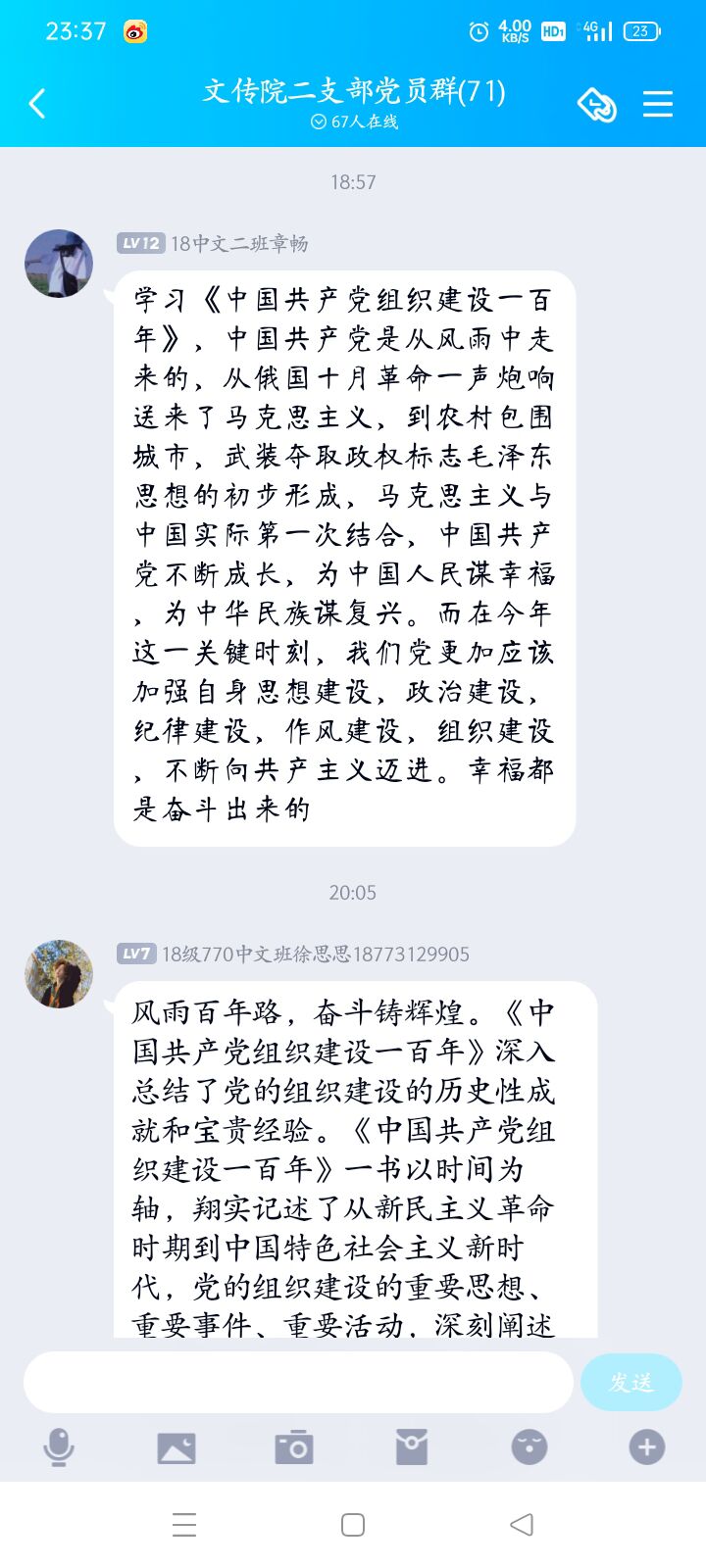Tap the 发送 send button

click(630, 1383)
